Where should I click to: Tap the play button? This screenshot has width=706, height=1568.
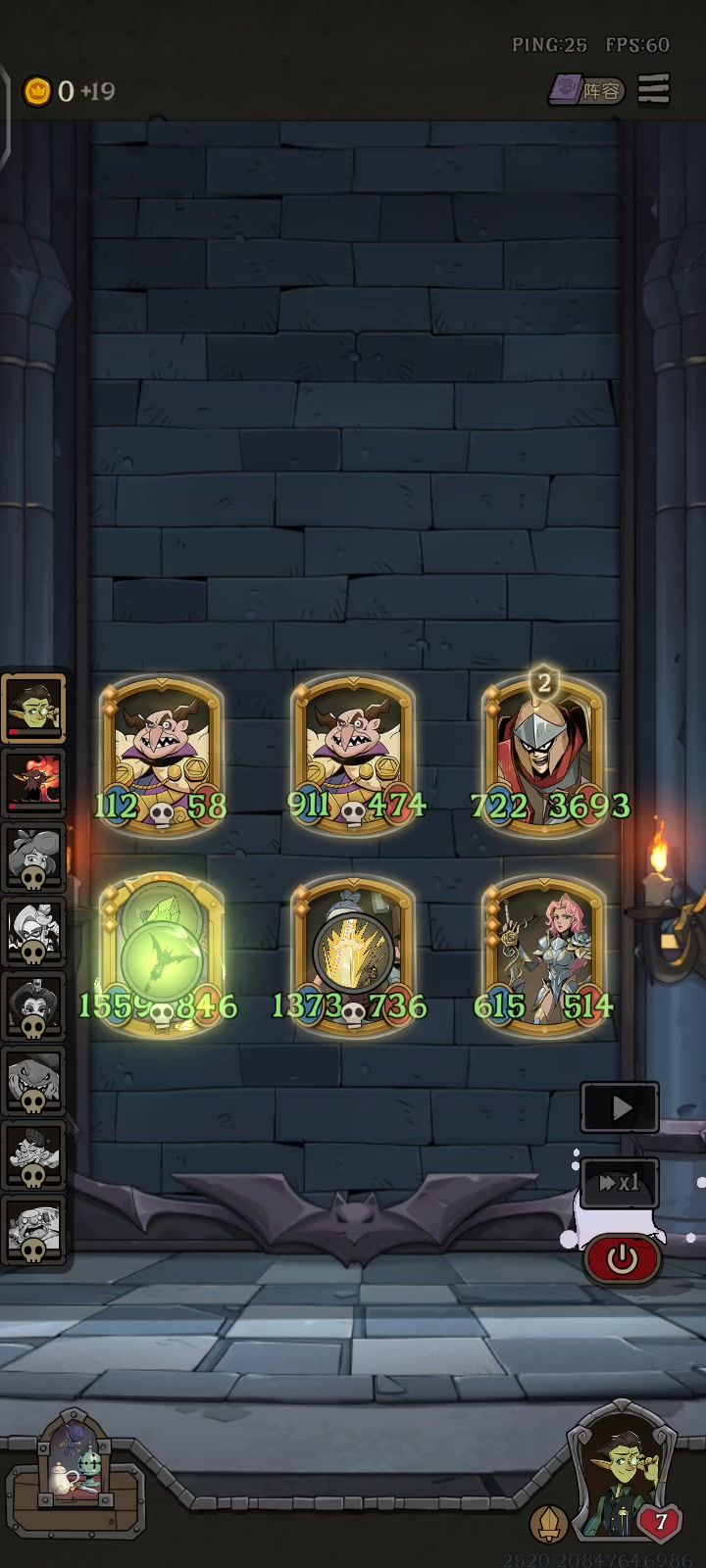620,1107
